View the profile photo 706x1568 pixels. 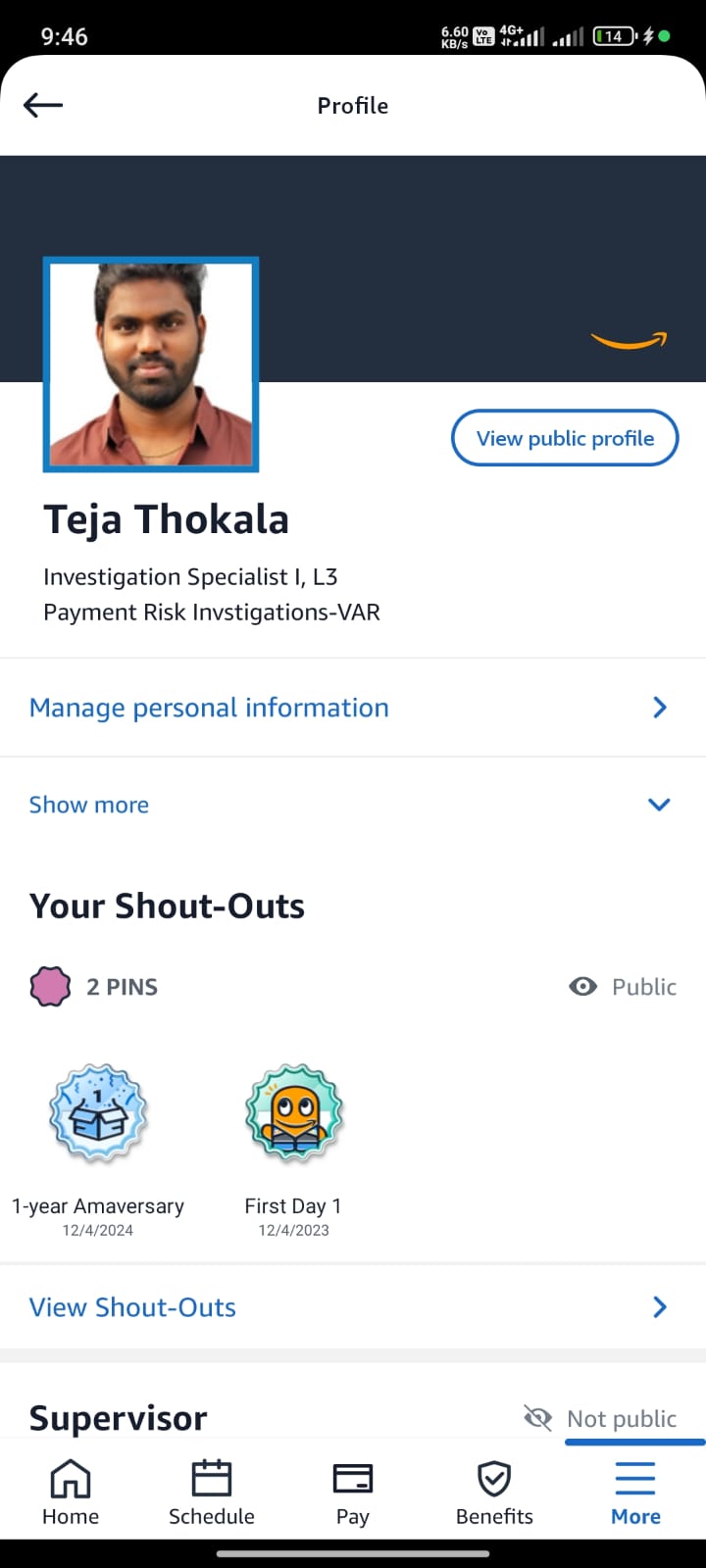pos(151,365)
